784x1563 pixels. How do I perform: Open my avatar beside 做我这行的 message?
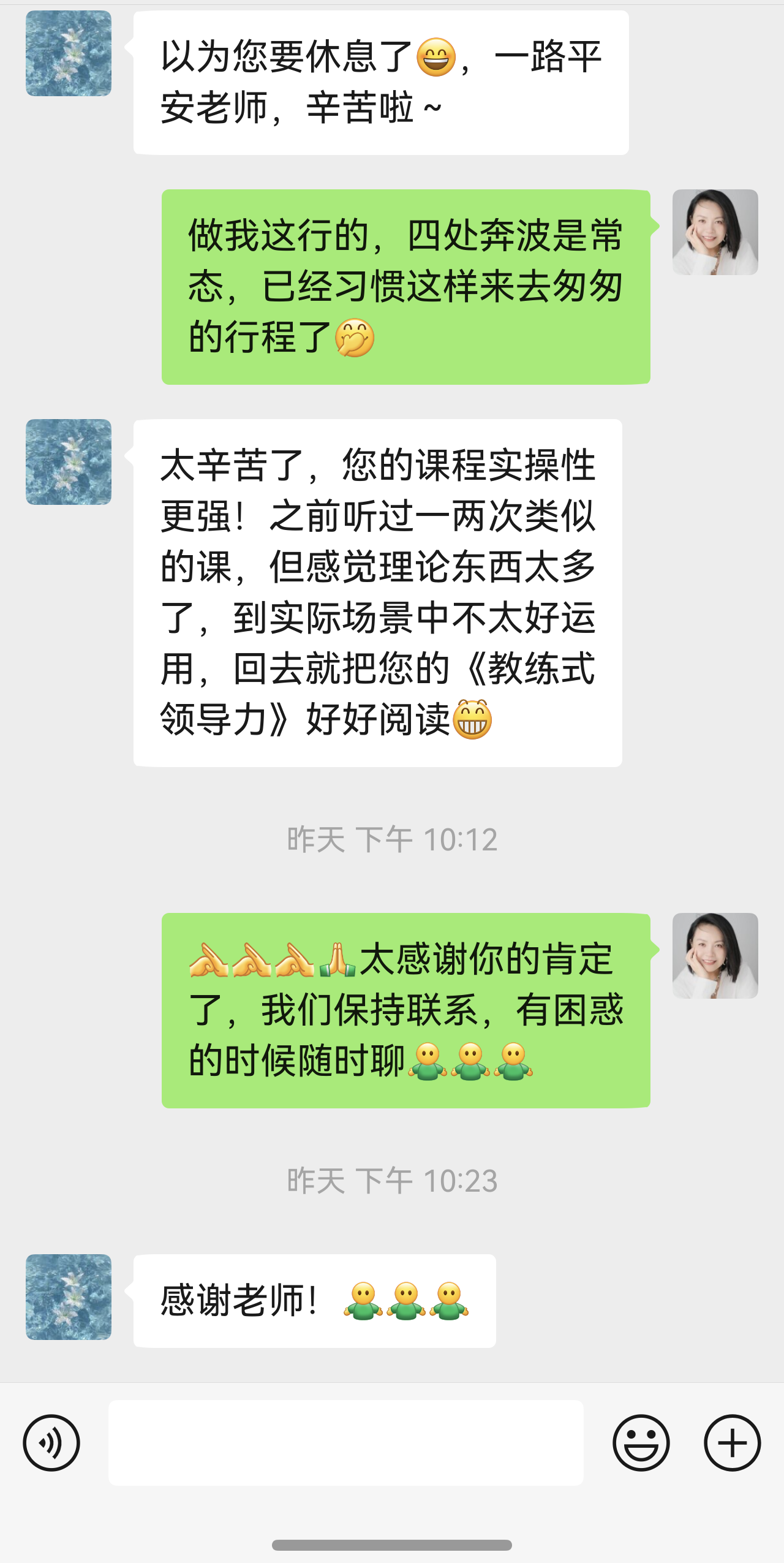715,232
